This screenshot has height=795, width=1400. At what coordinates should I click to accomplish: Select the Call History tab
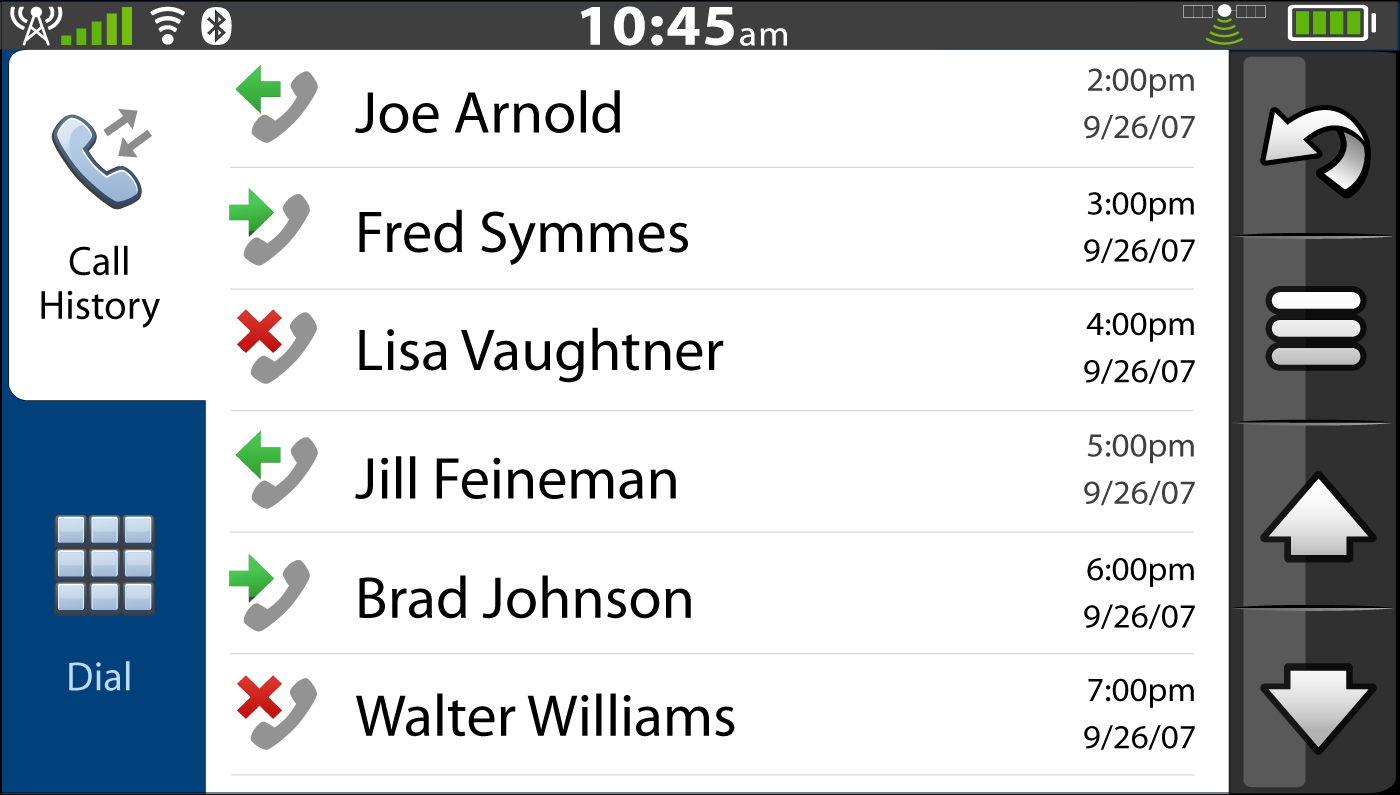point(100,220)
